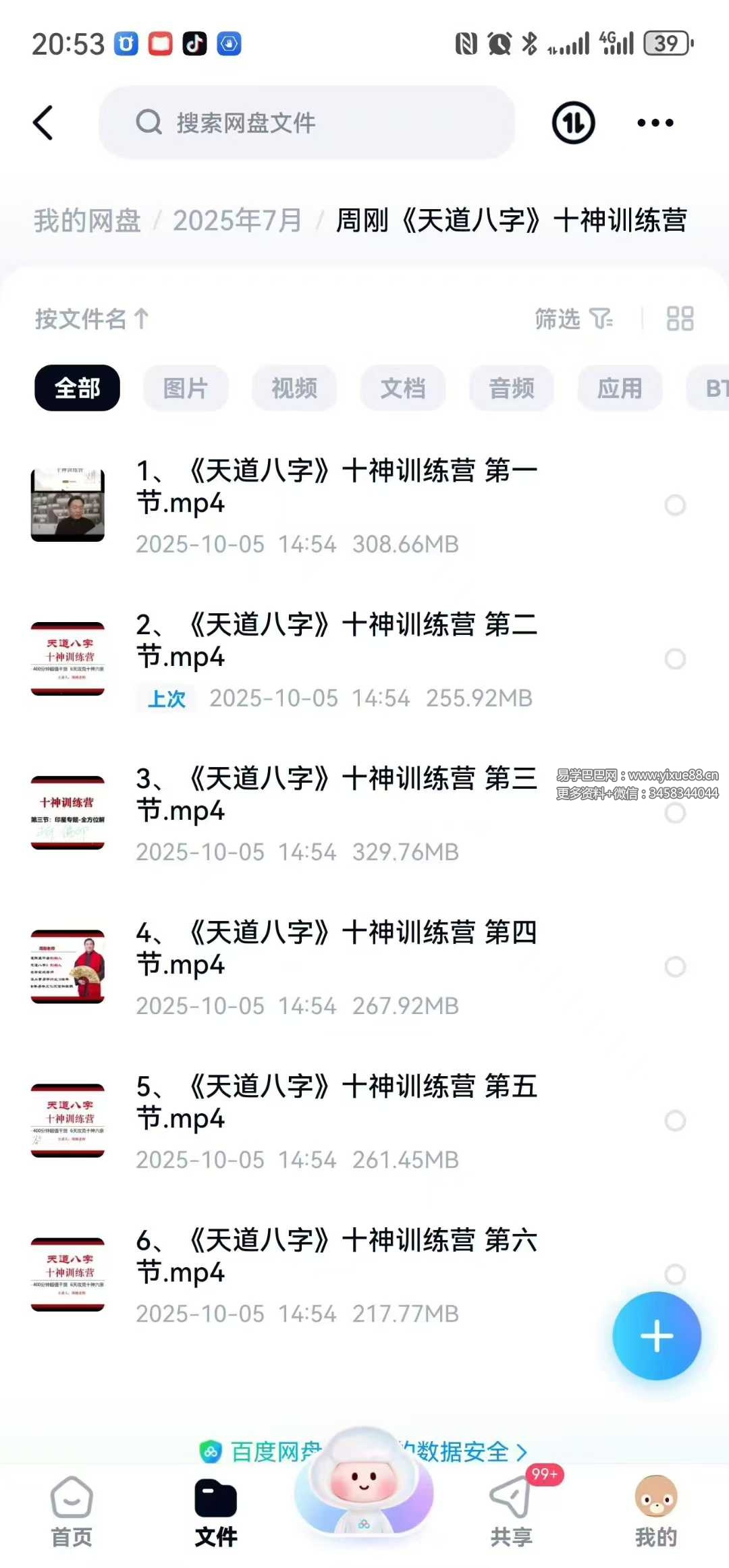
Task: Open the 2025年7月 breadcrumb folder
Action: coord(237,221)
